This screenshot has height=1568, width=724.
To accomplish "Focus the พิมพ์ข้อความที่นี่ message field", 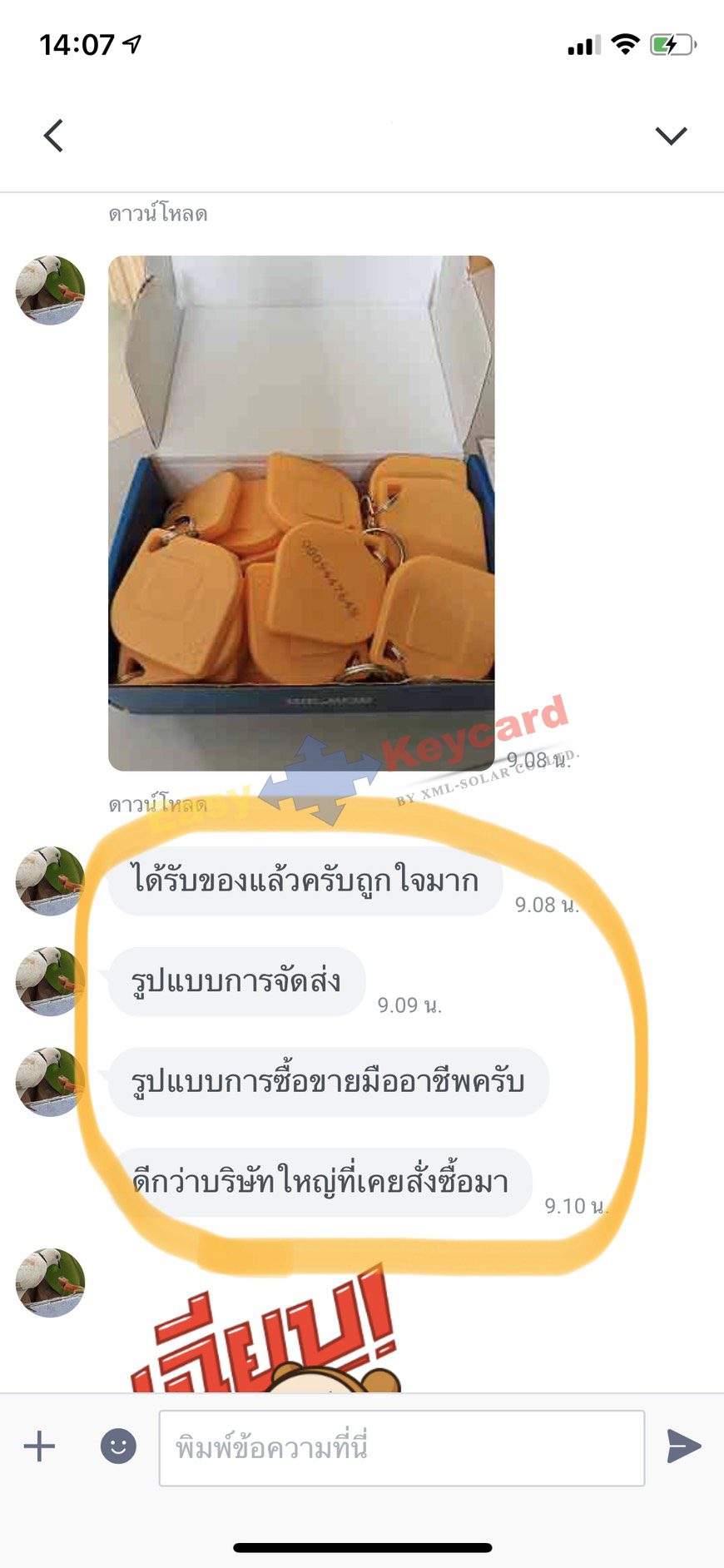I will [x=401, y=1448].
